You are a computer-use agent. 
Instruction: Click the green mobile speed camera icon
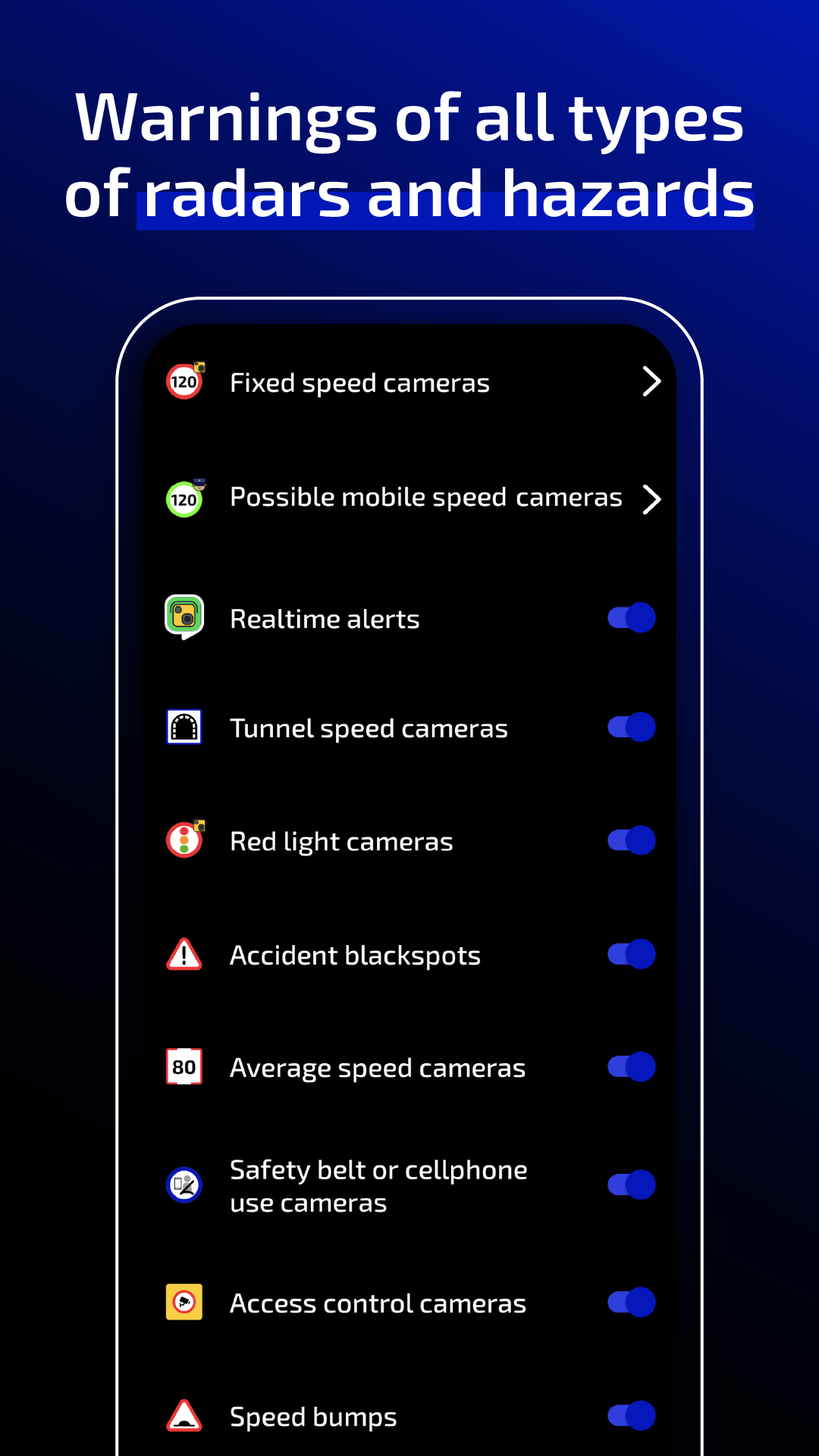[x=184, y=497]
